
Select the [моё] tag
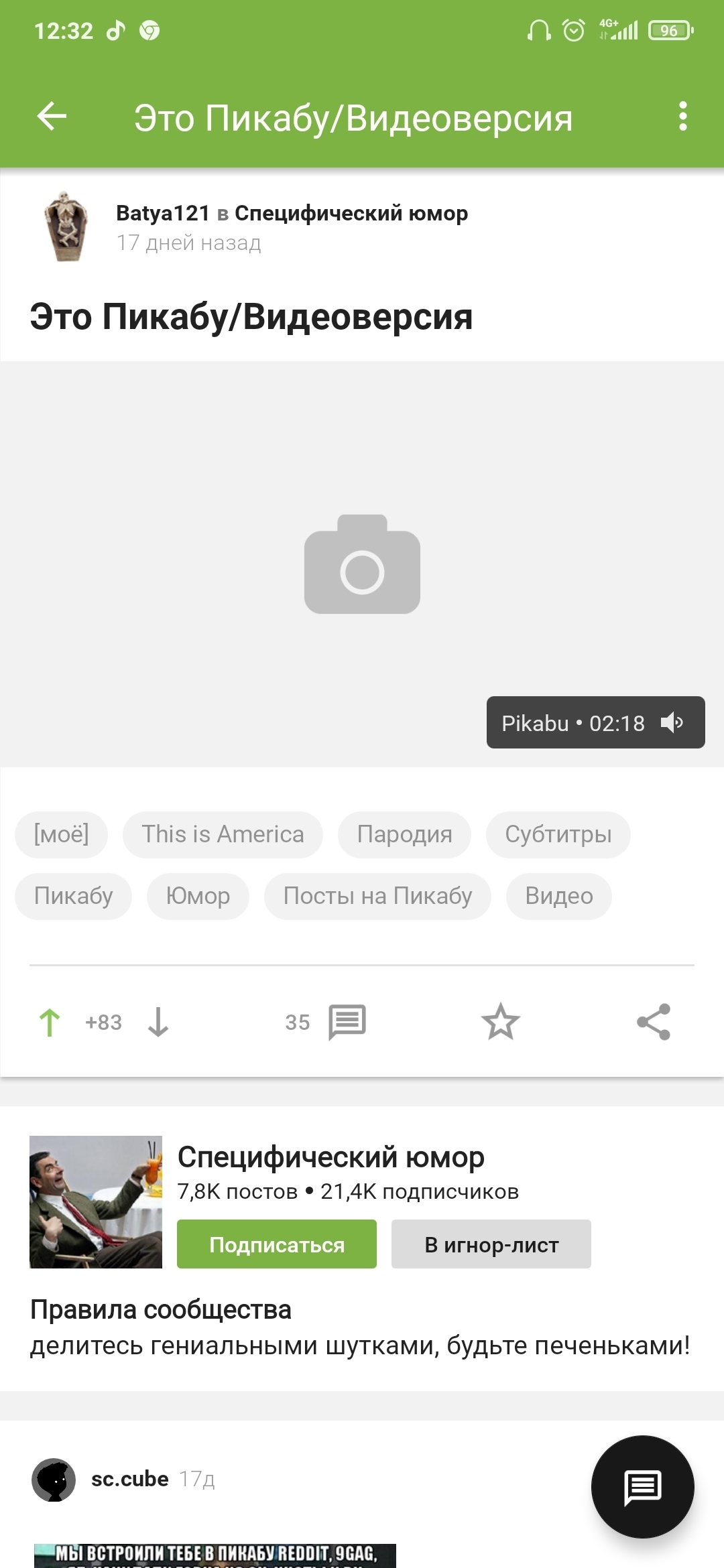pos(61,835)
